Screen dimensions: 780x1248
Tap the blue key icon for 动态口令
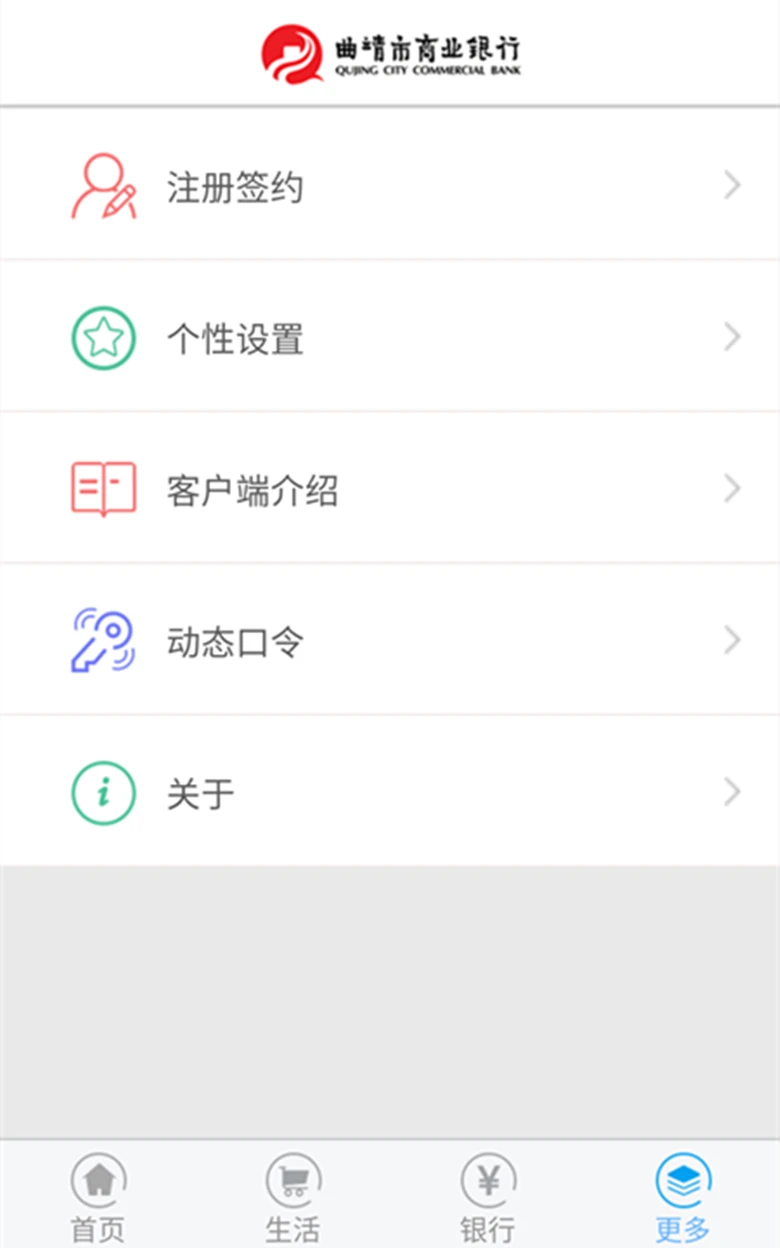coord(103,640)
